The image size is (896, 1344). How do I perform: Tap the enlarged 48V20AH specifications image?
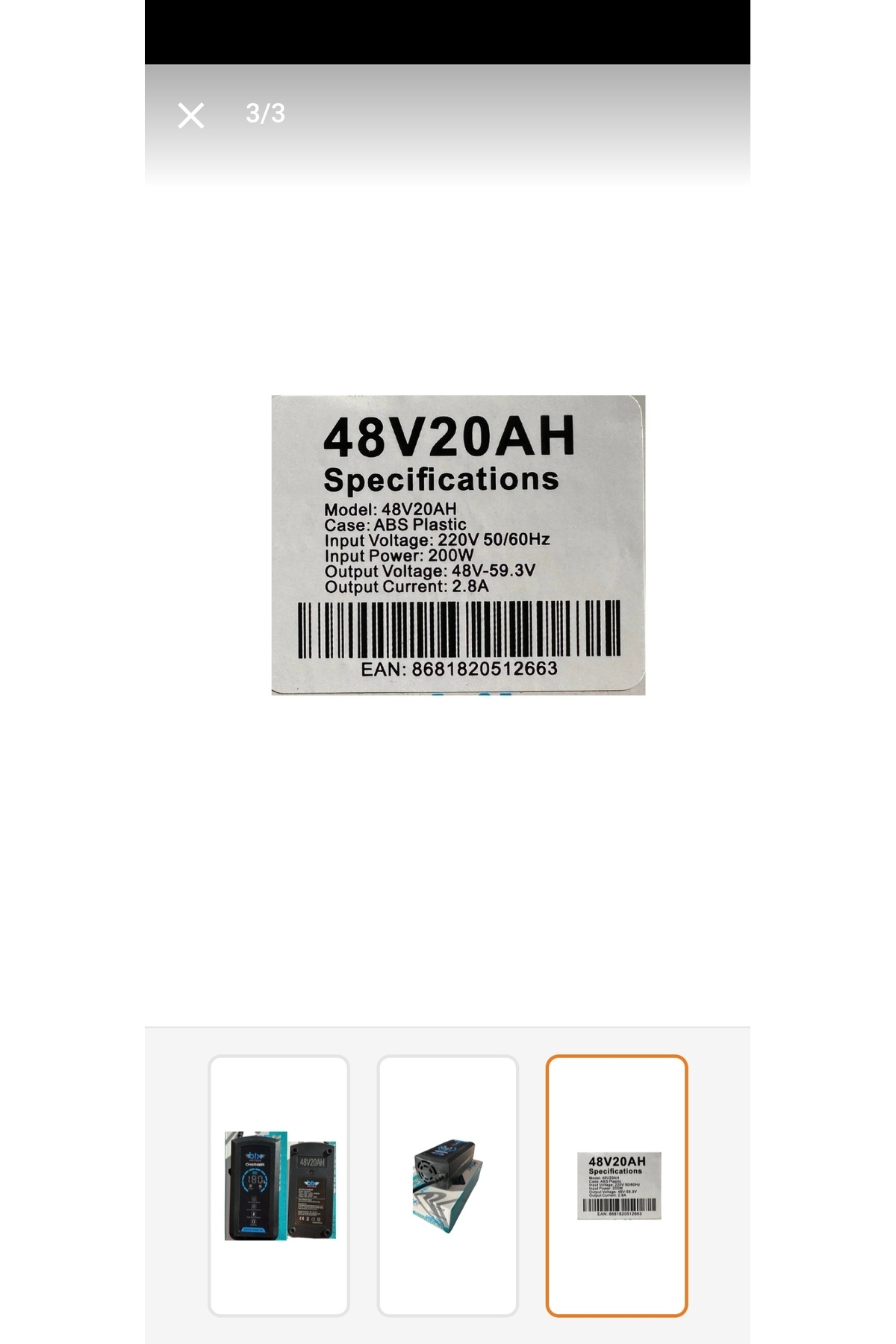pyautogui.click(x=458, y=545)
